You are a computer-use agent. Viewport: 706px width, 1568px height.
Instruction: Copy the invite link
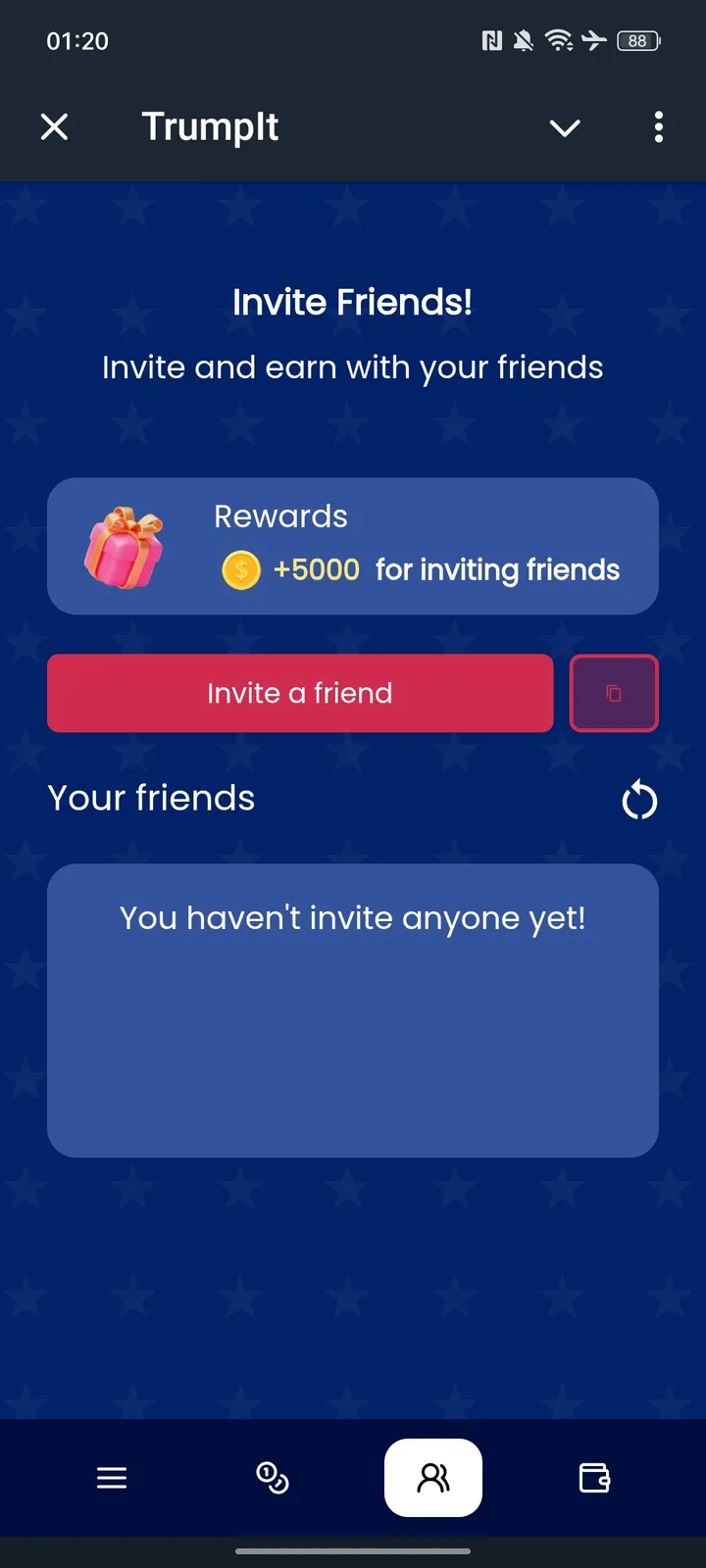614,693
